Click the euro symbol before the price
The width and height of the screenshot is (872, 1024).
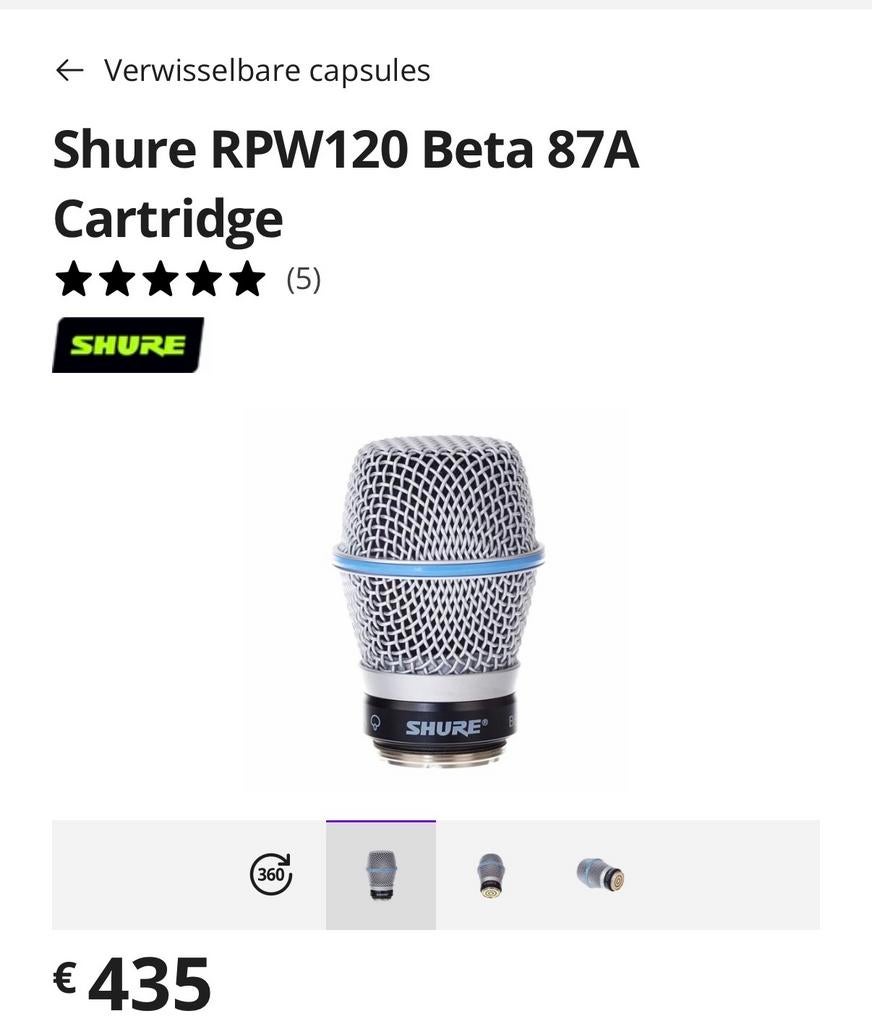pyautogui.click(x=64, y=981)
